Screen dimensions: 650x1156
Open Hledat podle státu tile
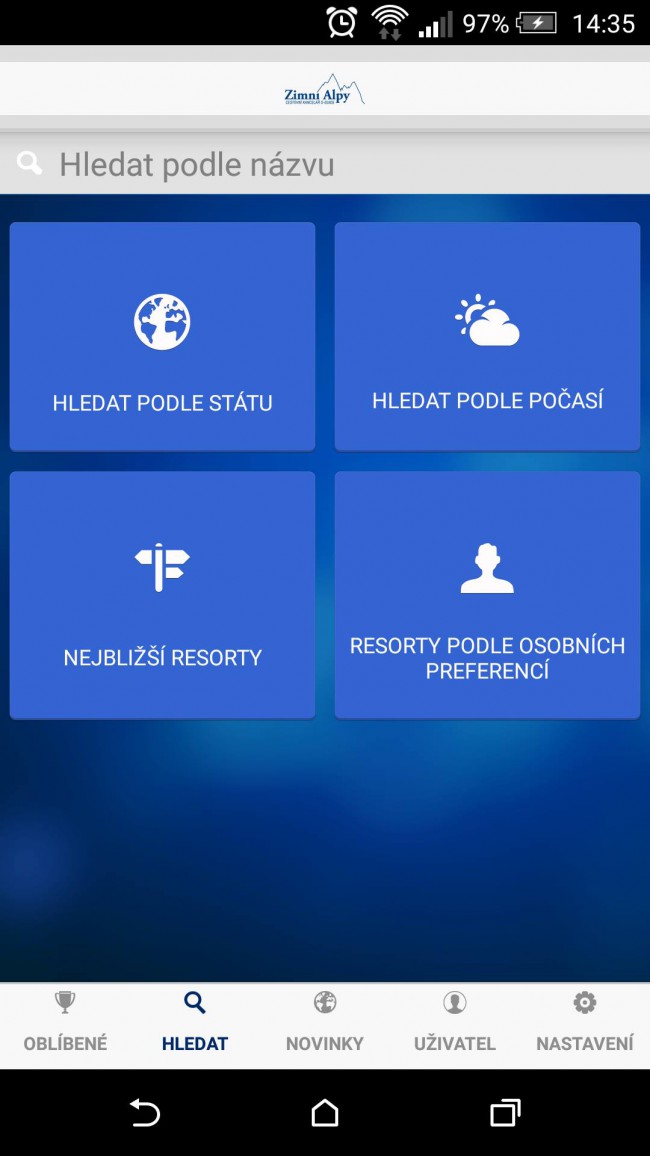pyautogui.click(x=162, y=336)
